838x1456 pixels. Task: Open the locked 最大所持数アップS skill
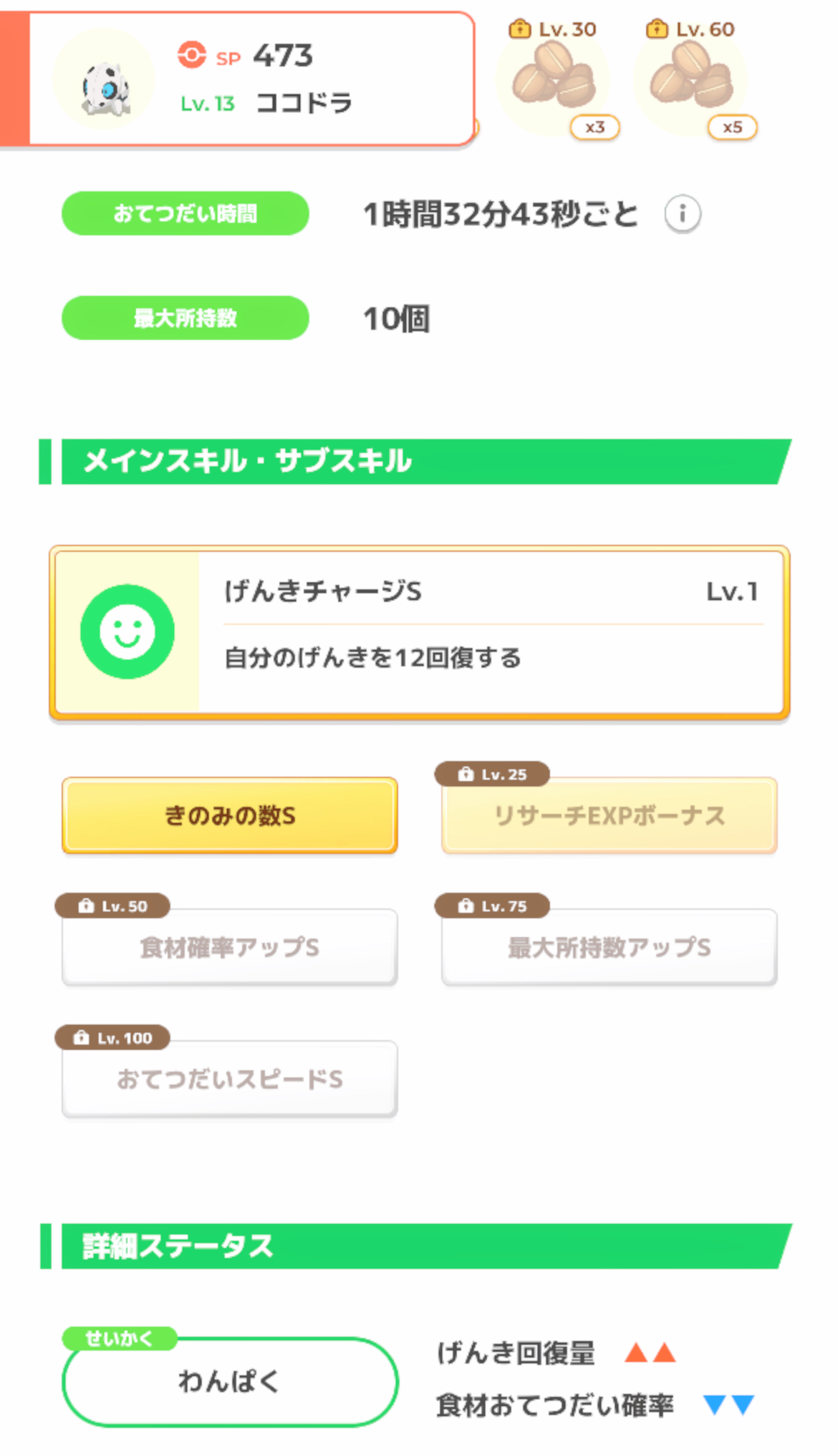609,947
